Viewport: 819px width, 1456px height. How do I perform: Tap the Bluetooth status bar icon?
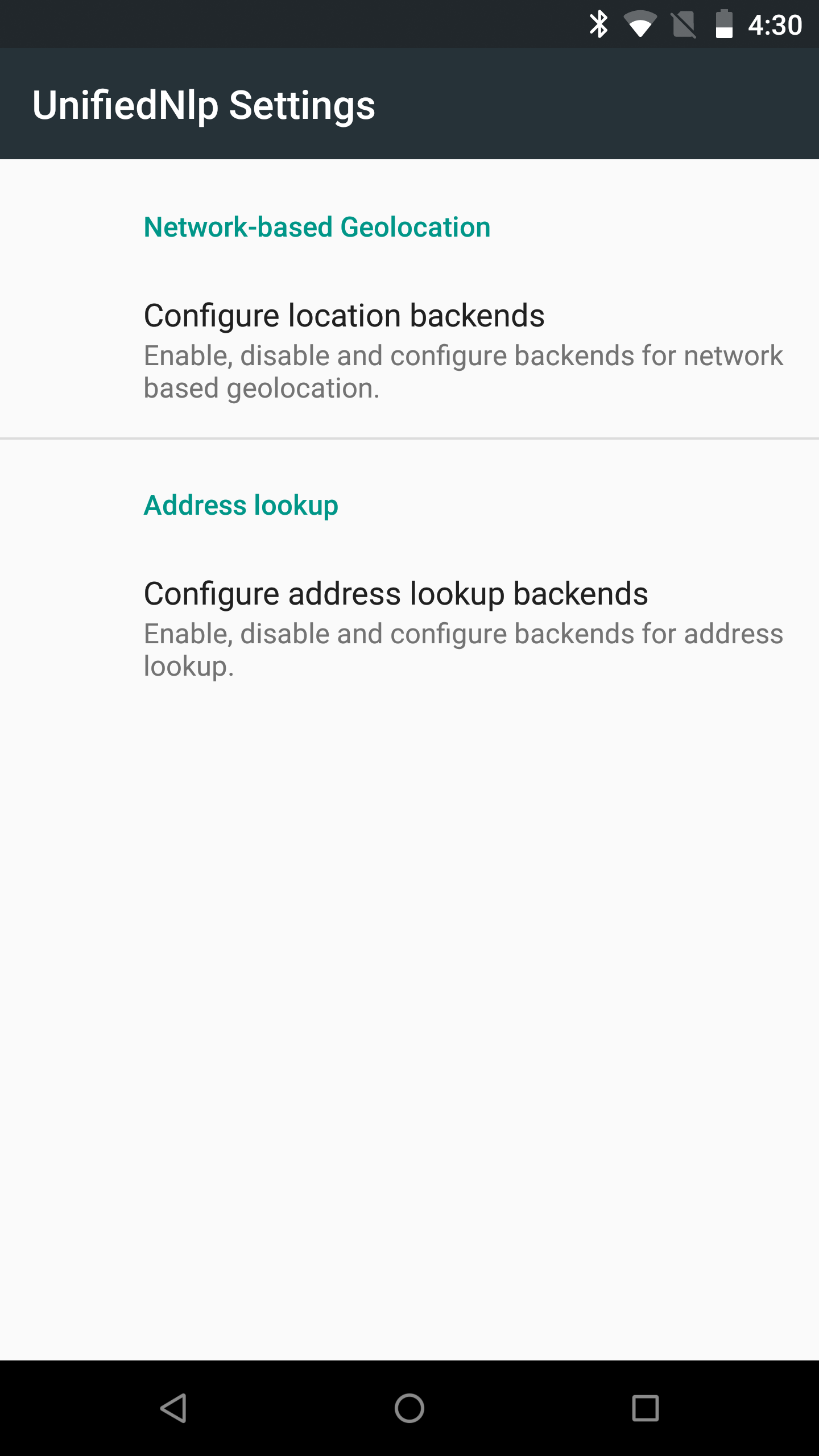point(599,24)
